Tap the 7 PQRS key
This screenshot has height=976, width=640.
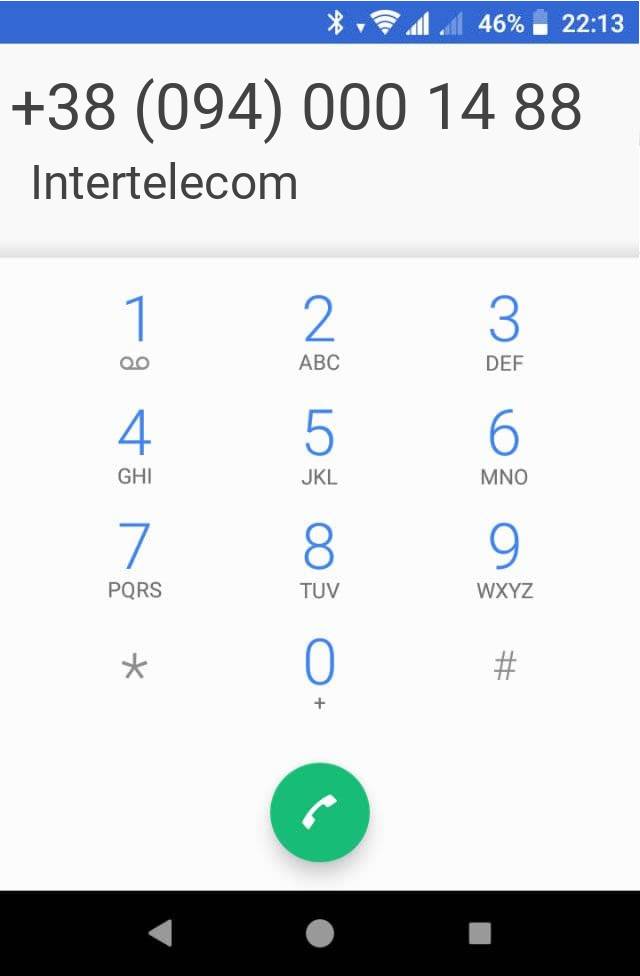pyautogui.click(x=135, y=560)
